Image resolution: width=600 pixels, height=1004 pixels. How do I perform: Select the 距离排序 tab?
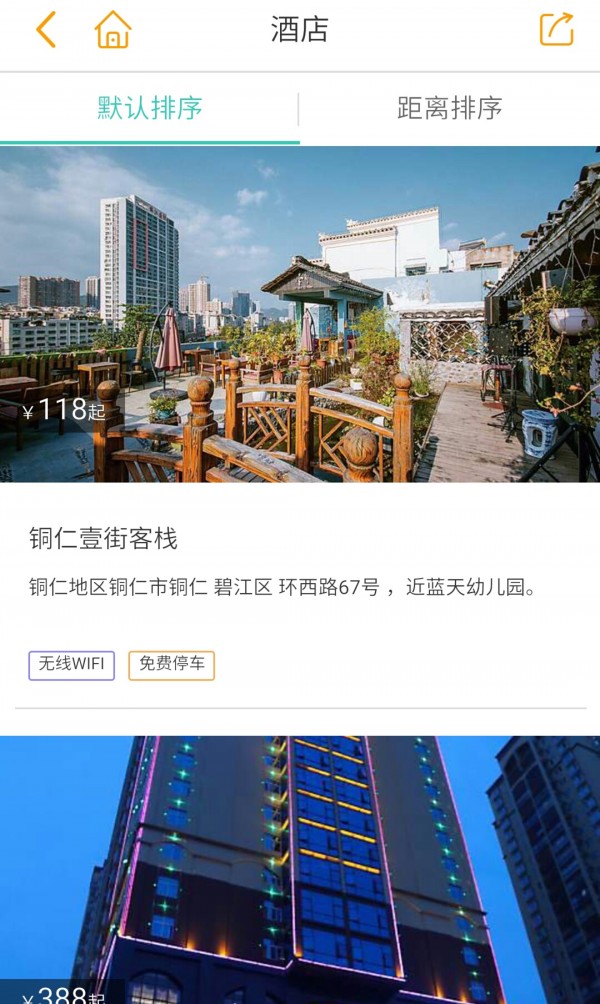click(449, 108)
